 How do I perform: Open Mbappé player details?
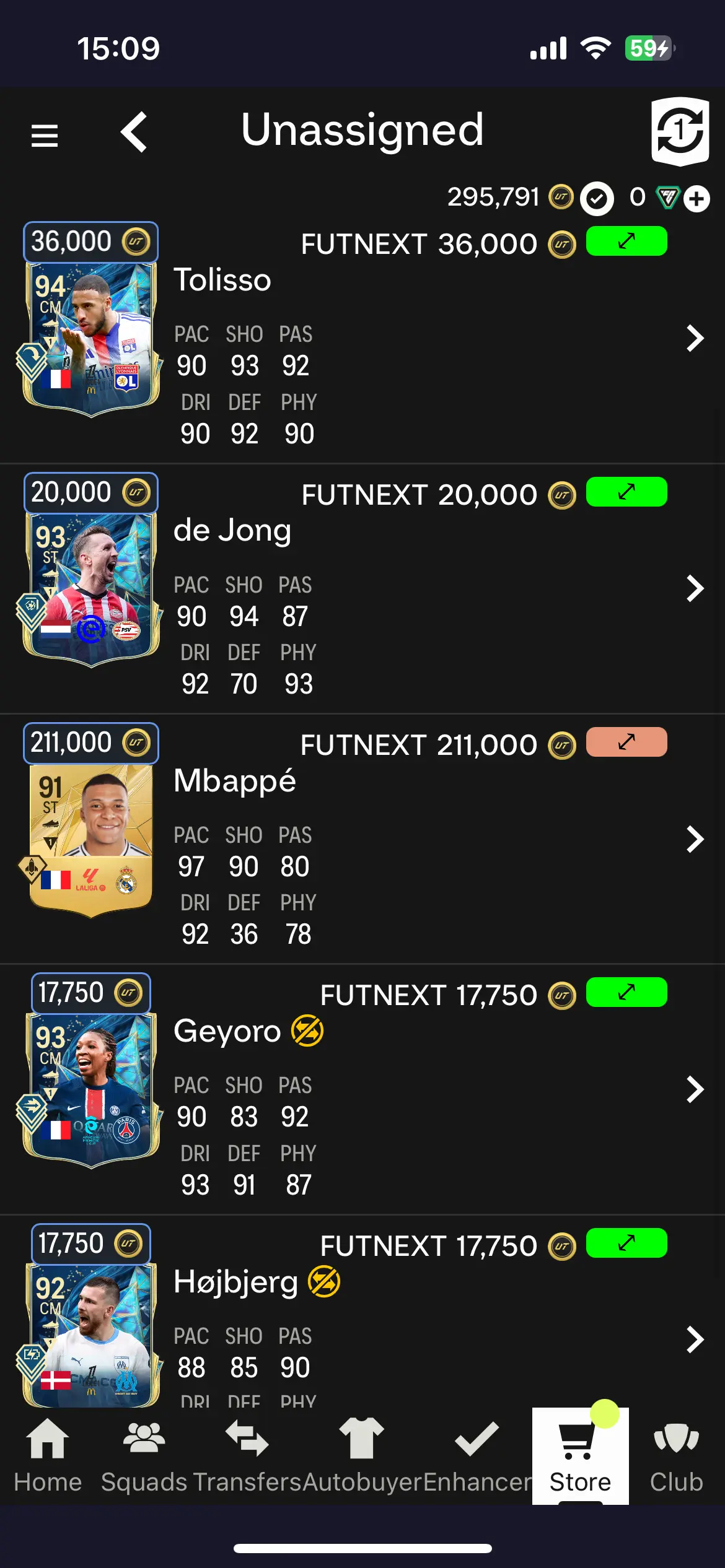point(695,839)
